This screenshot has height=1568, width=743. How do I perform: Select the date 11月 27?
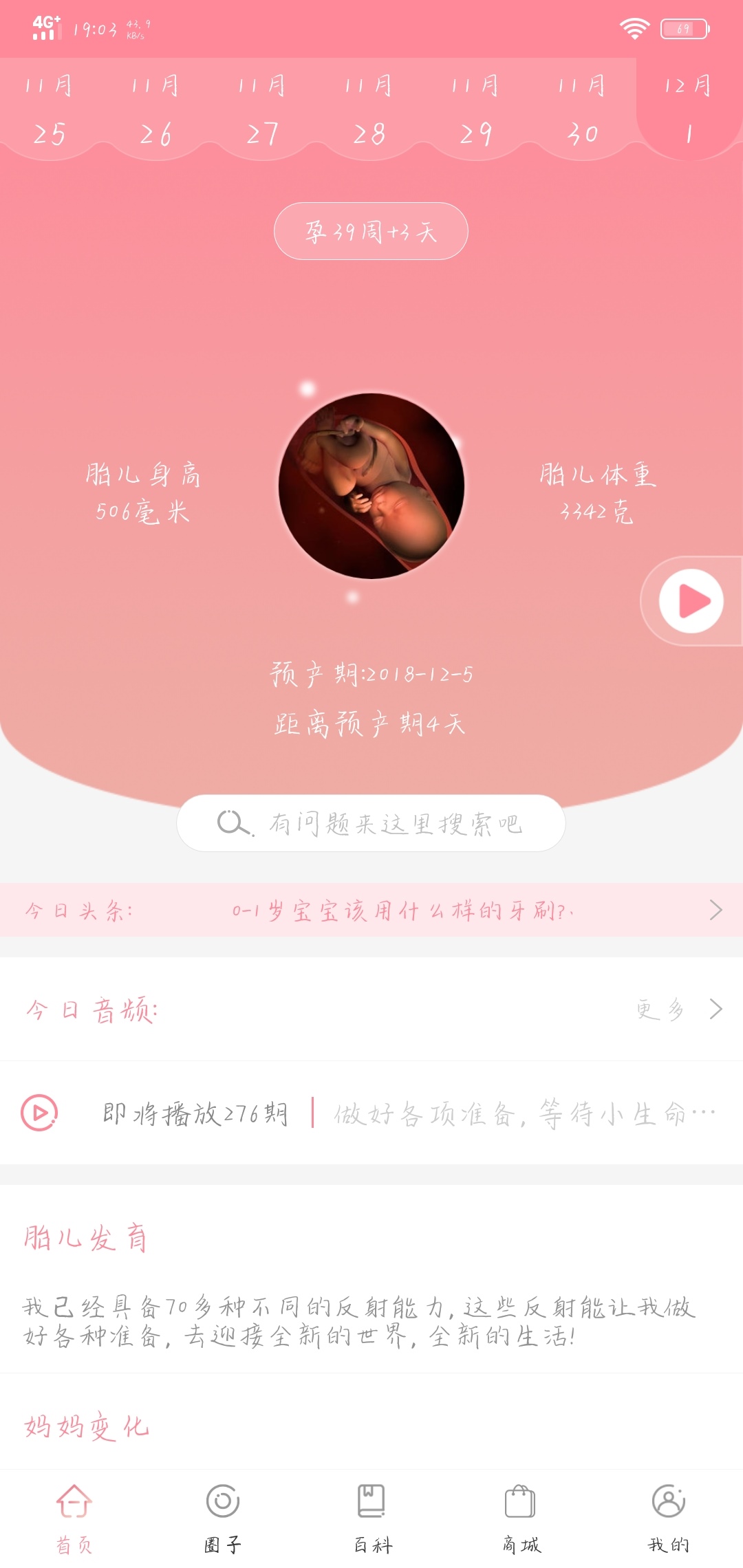pos(263,110)
